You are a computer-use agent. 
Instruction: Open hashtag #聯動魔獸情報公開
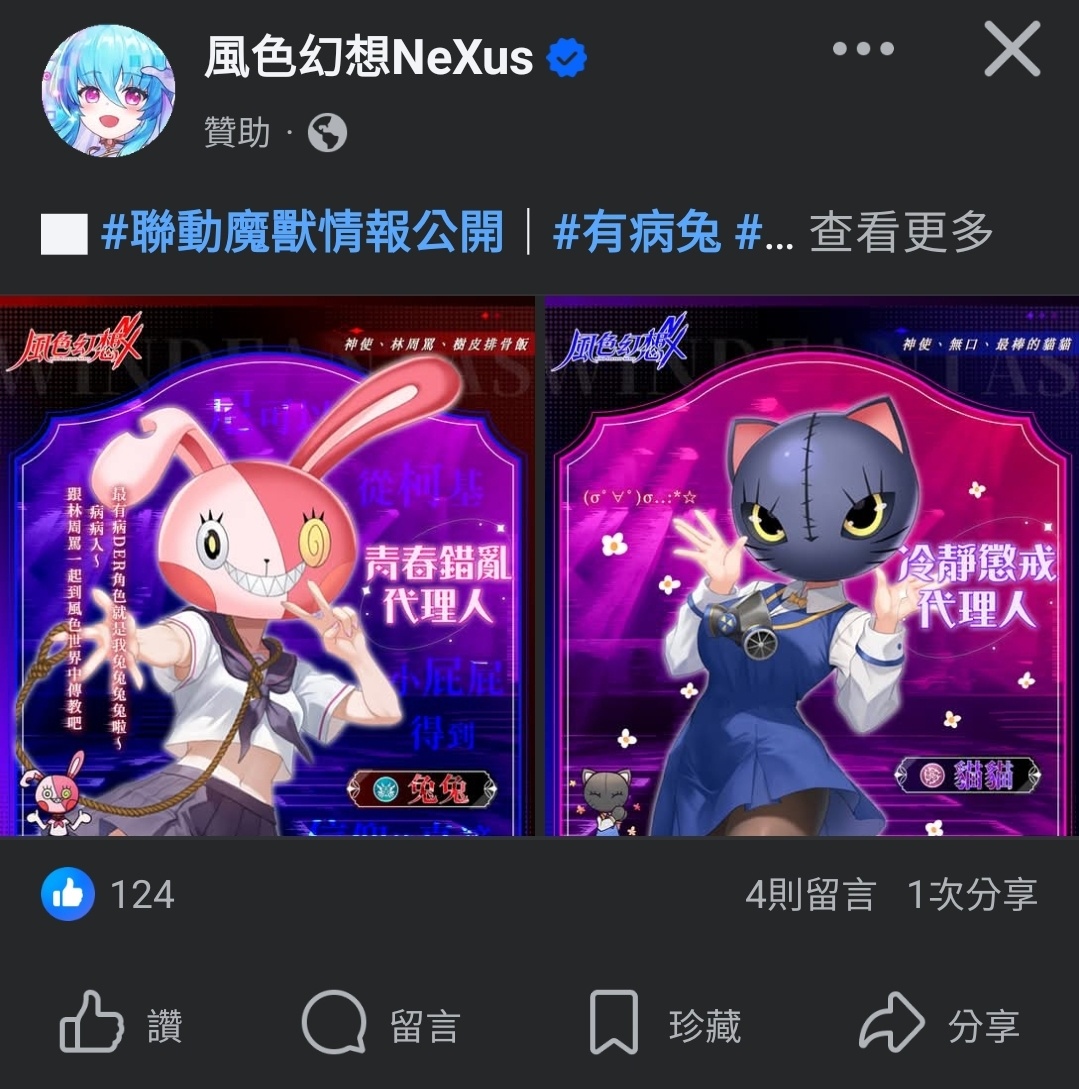(302, 233)
